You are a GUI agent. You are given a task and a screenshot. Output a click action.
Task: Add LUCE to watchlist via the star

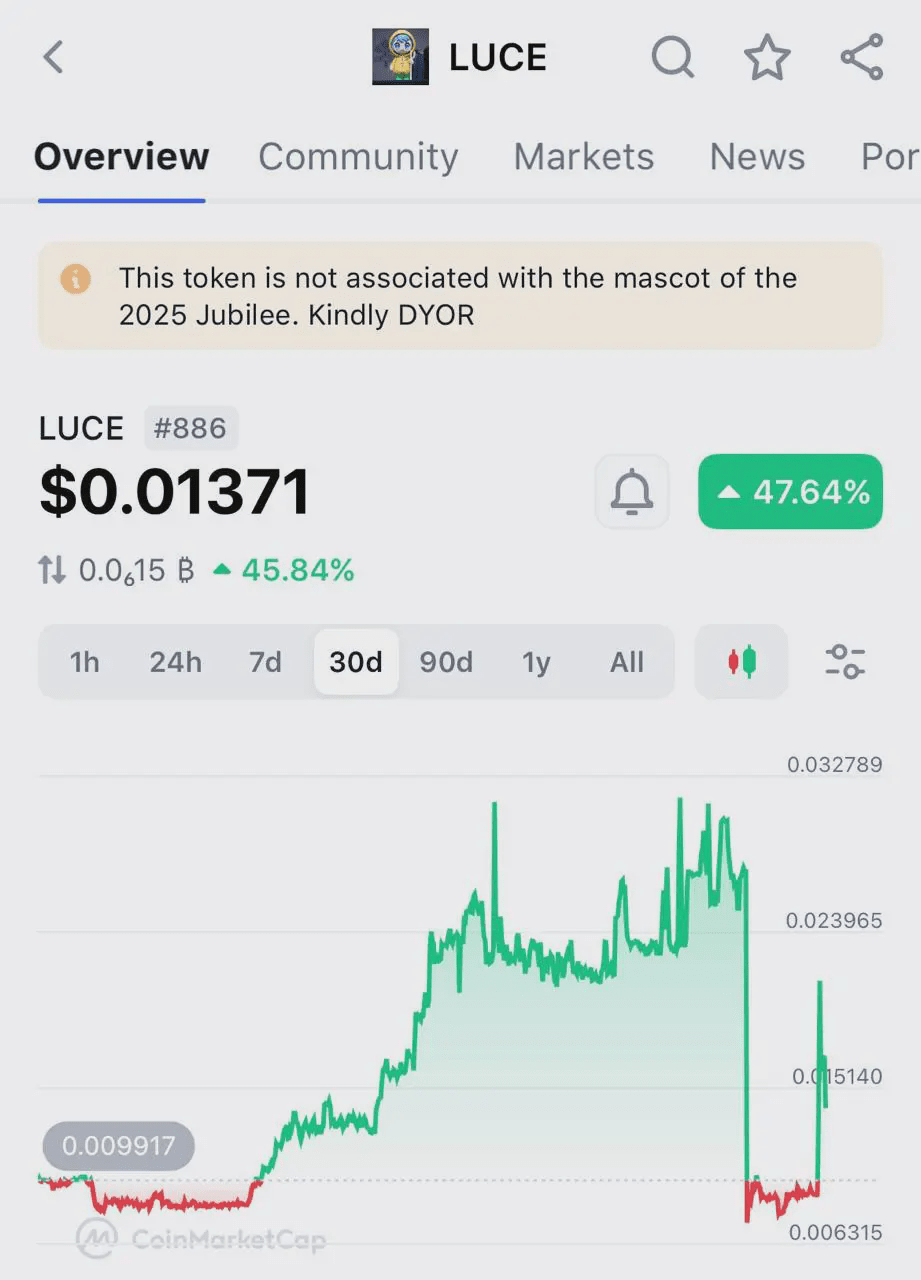pyautogui.click(x=766, y=57)
